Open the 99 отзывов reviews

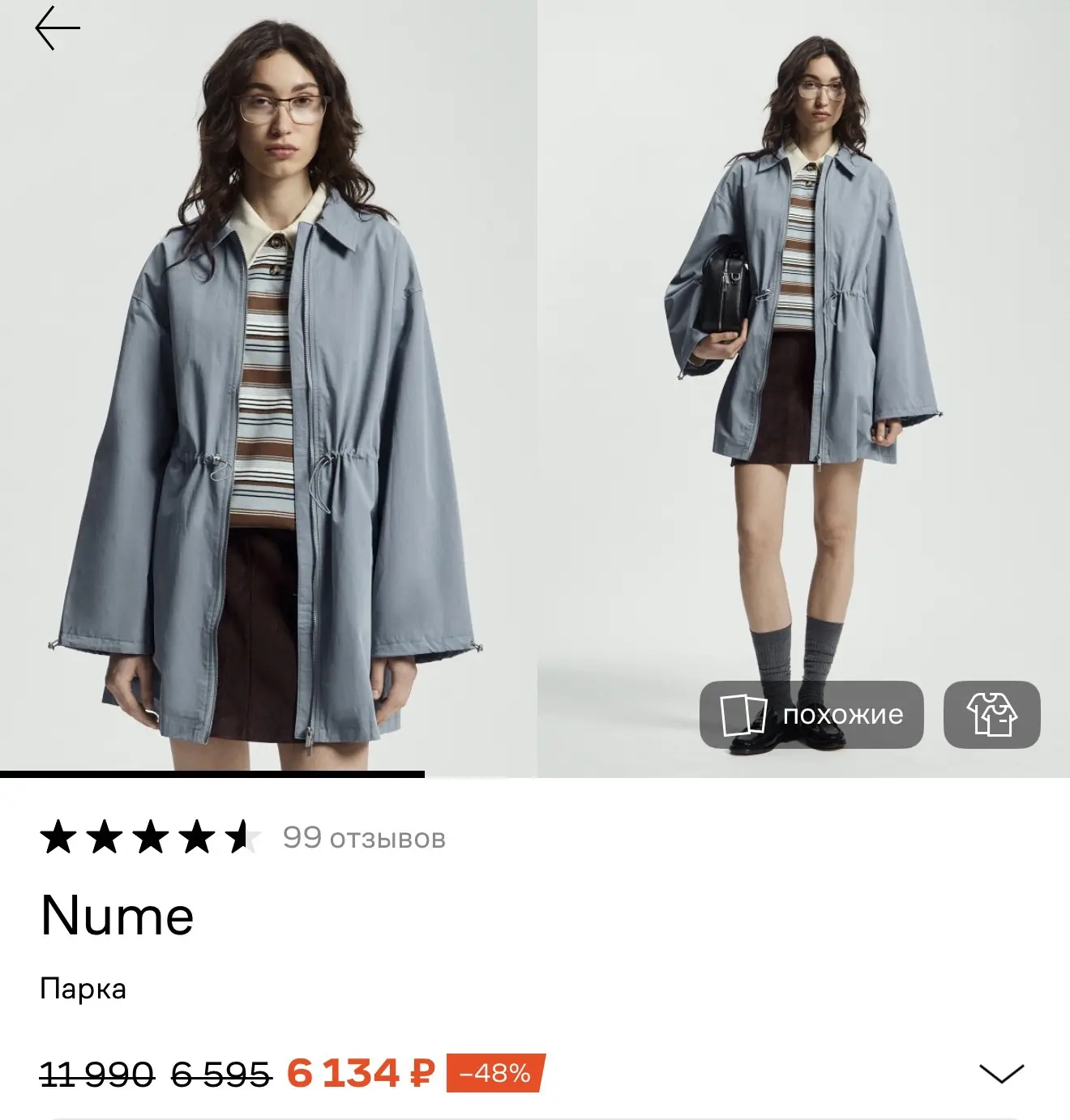[364, 837]
